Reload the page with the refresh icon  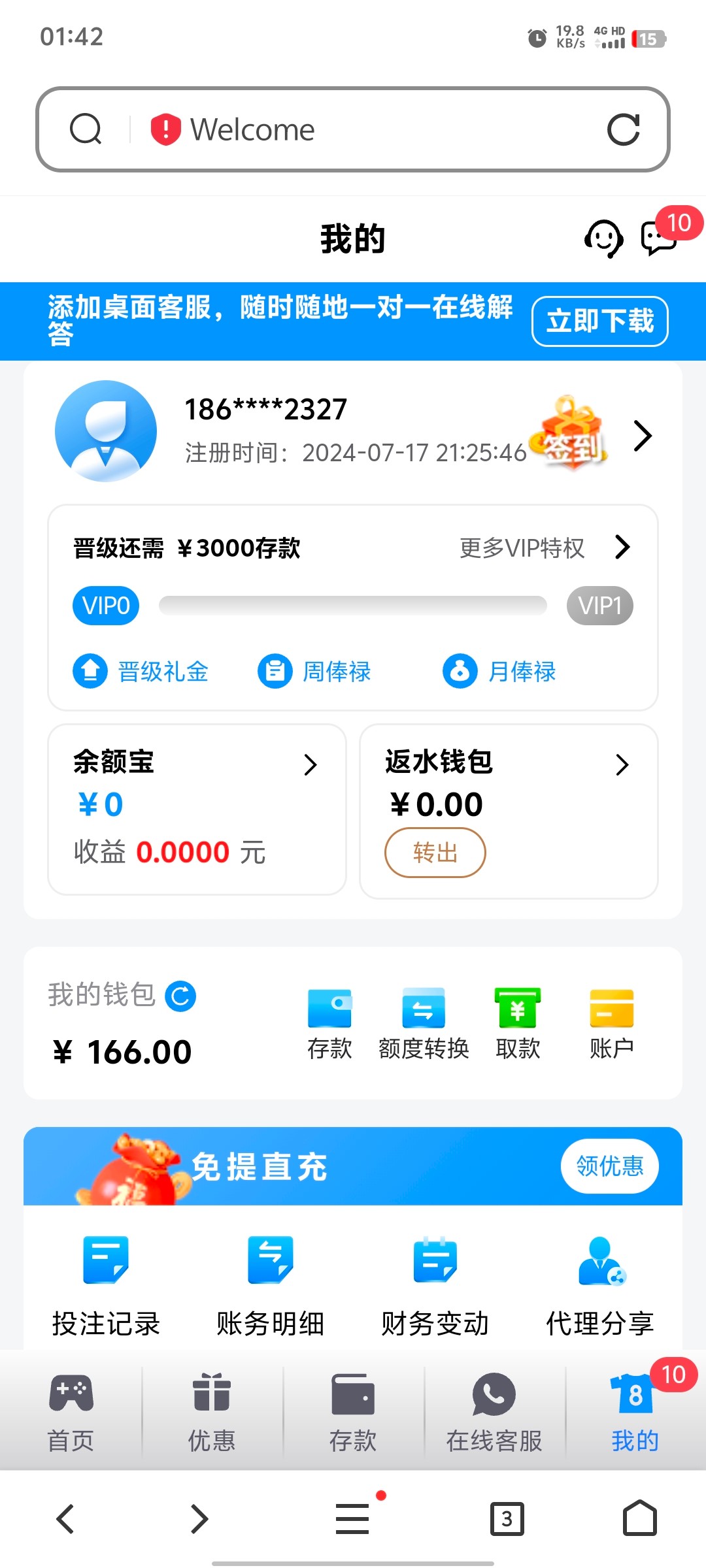(623, 129)
